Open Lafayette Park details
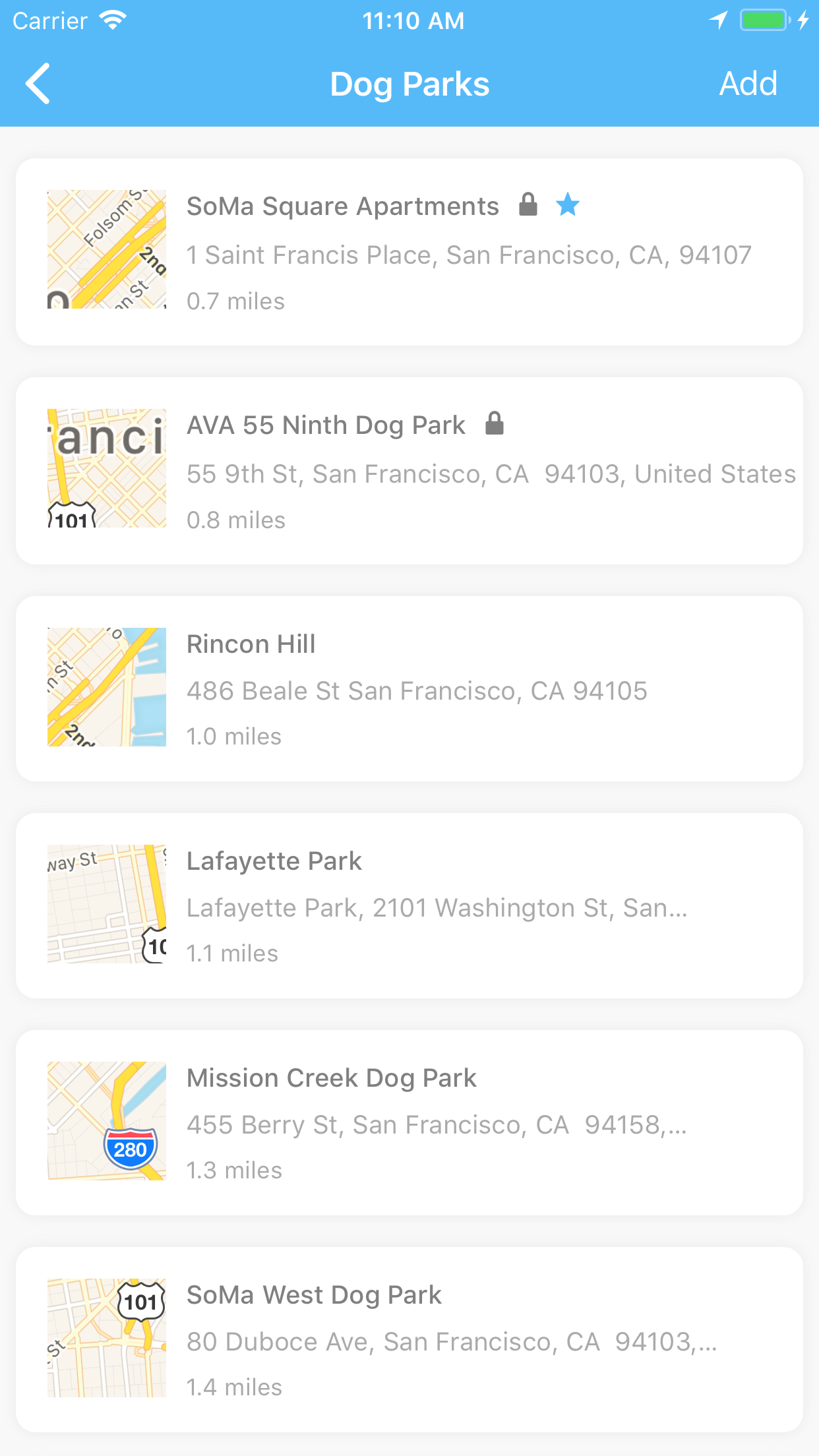Viewport: 819px width, 1456px height. (x=409, y=905)
